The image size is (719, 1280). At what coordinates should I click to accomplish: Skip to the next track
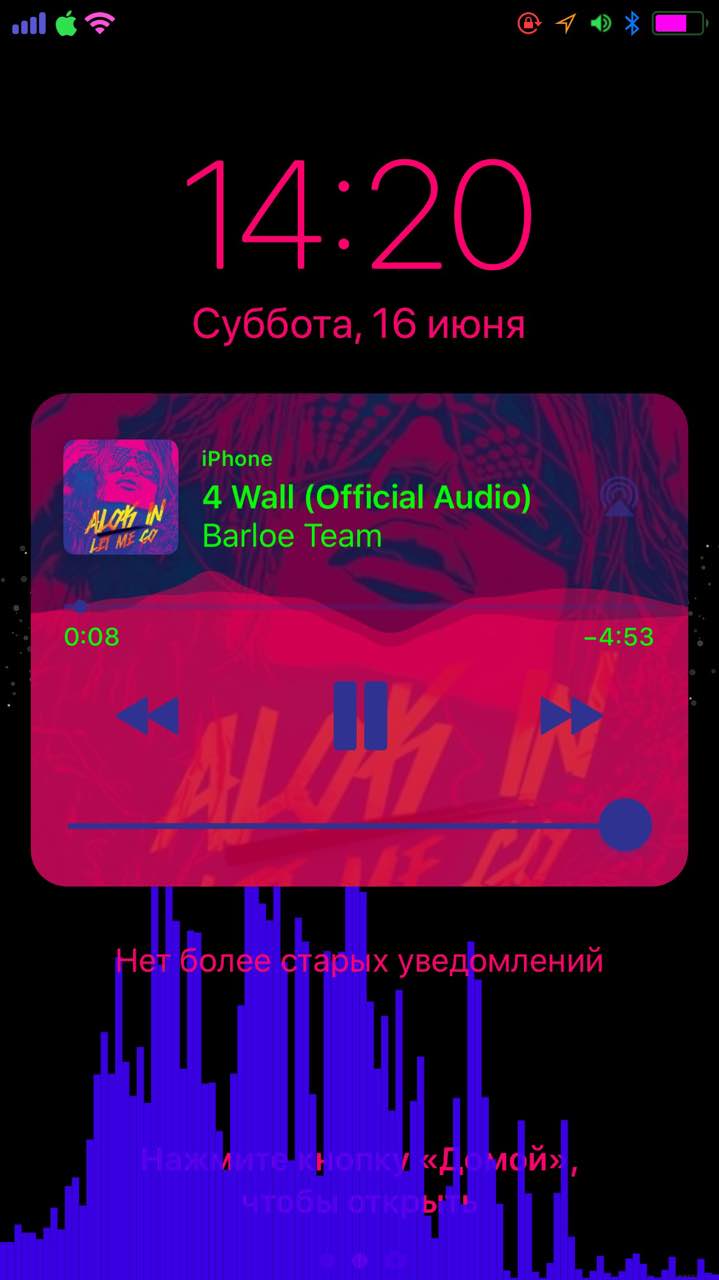click(x=571, y=716)
